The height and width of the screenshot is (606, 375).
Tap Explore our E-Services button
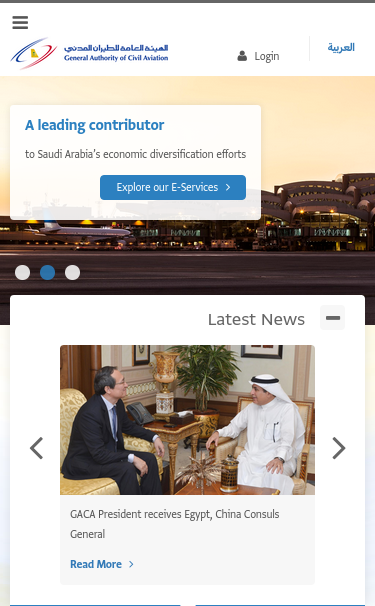[173, 187]
